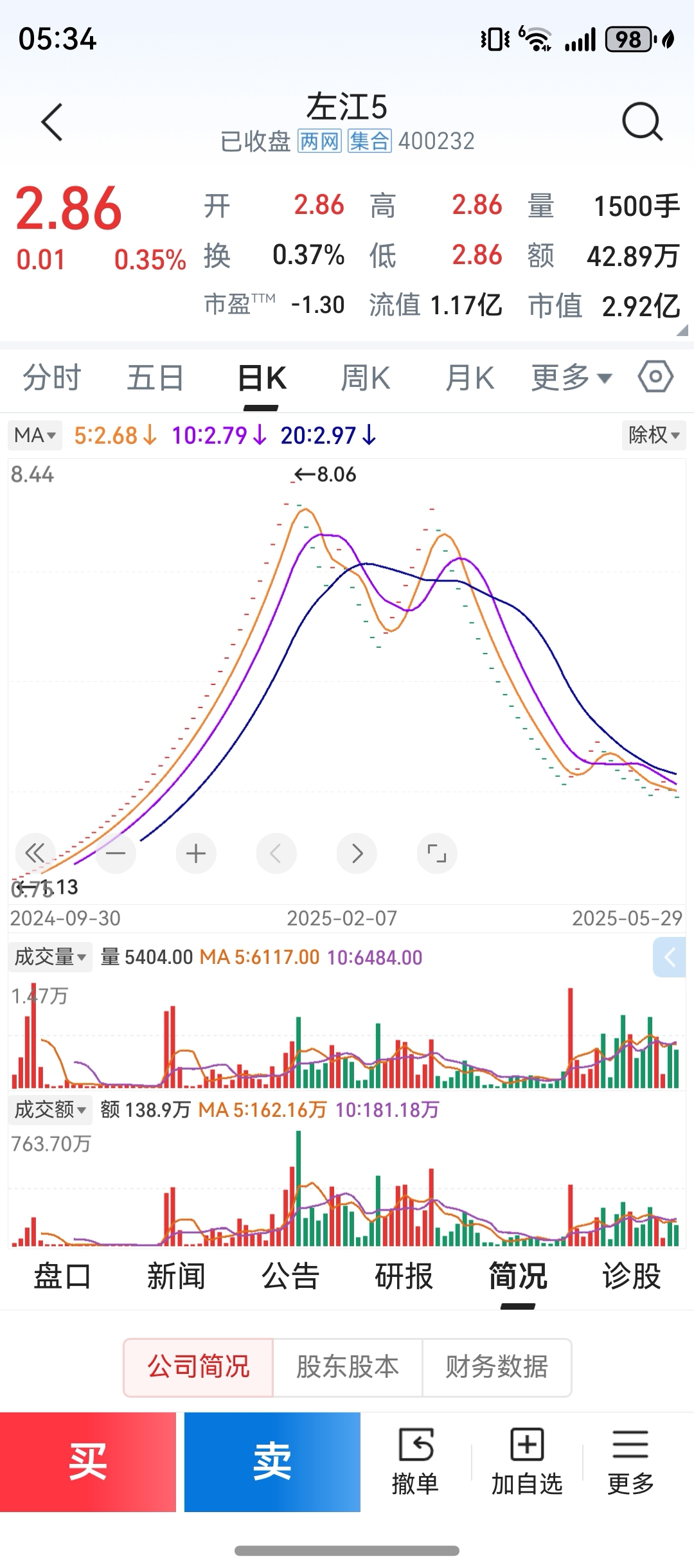694x1568 pixels.
Task: Open the 成交量 indicator dropdown
Action: coord(50,957)
